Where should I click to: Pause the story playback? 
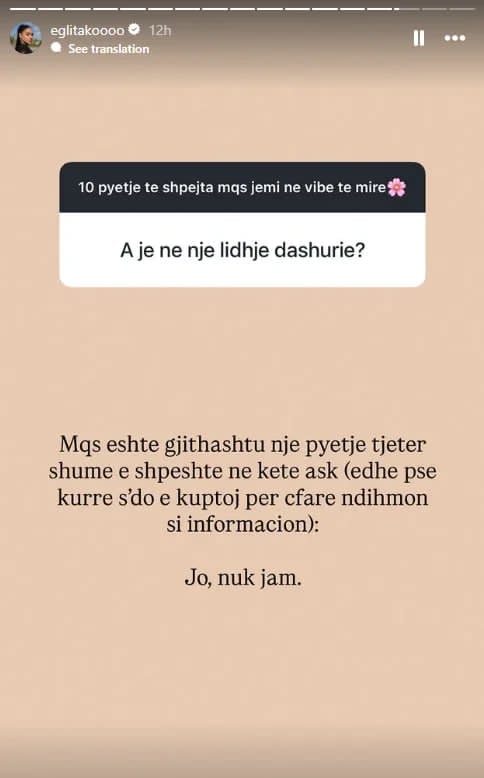coord(419,38)
